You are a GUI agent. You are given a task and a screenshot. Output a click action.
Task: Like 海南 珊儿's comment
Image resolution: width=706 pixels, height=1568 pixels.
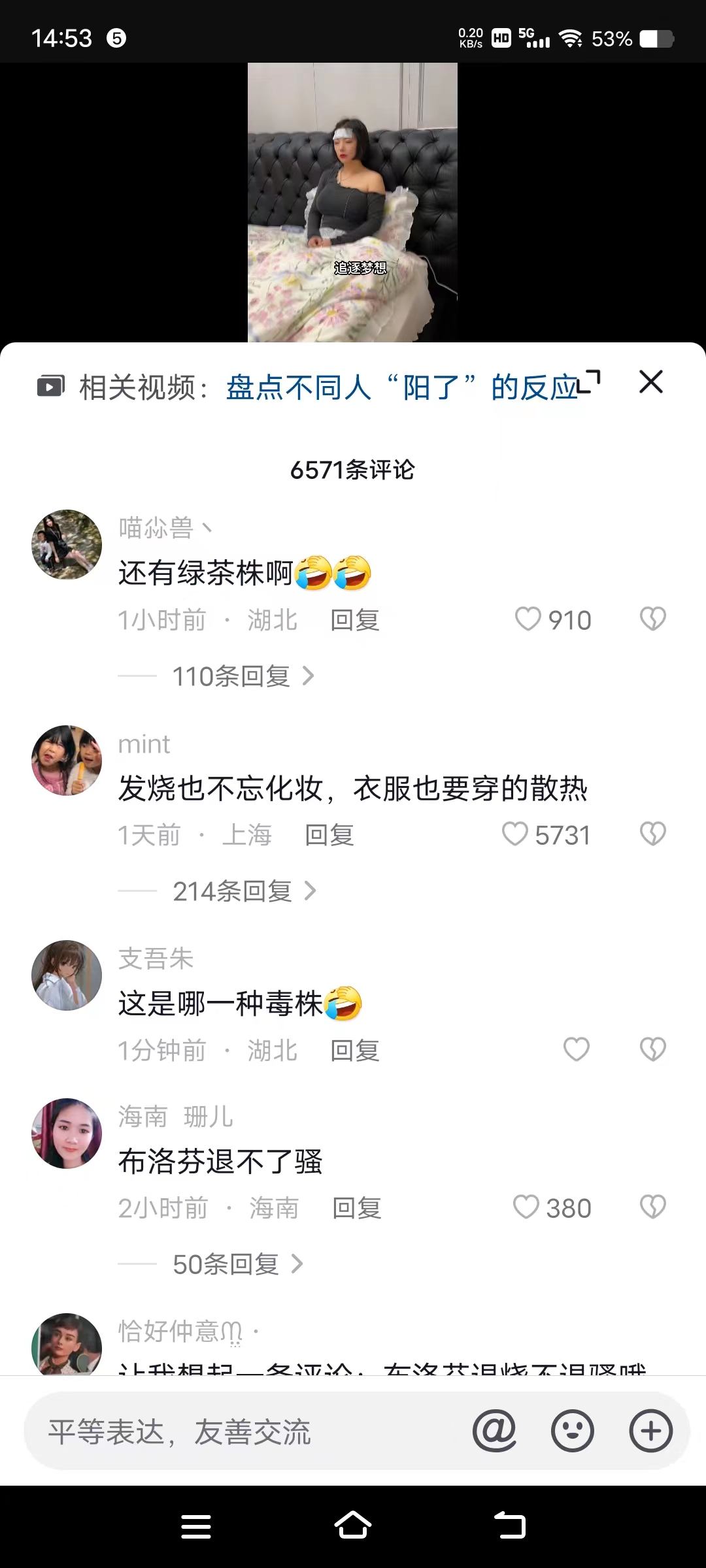[526, 1207]
